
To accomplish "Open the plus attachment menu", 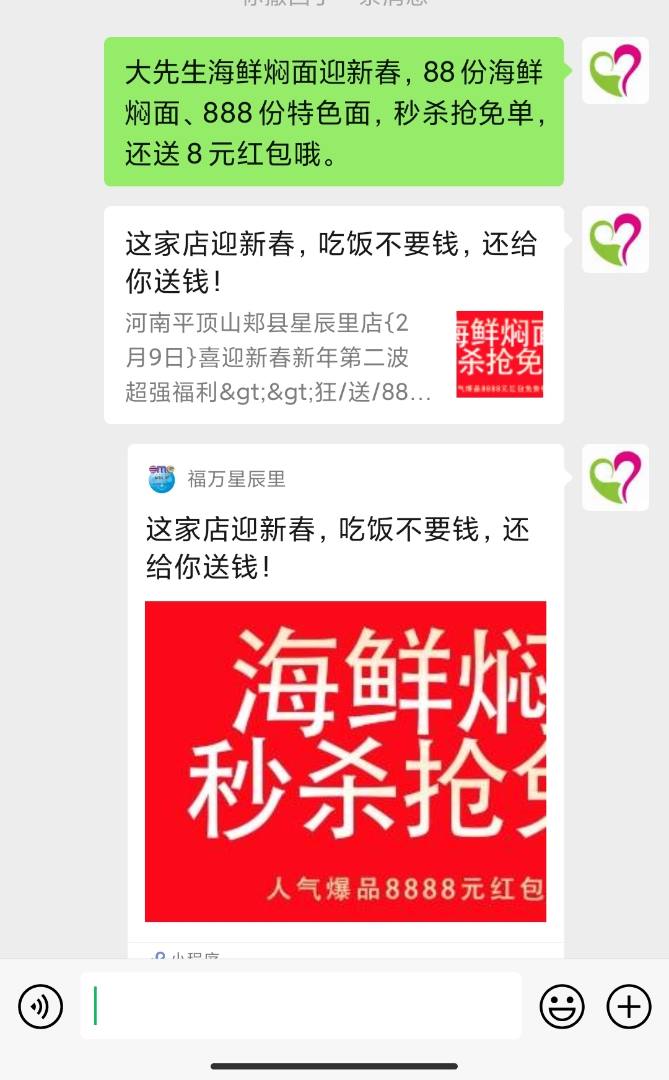I will click(628, 1006).
